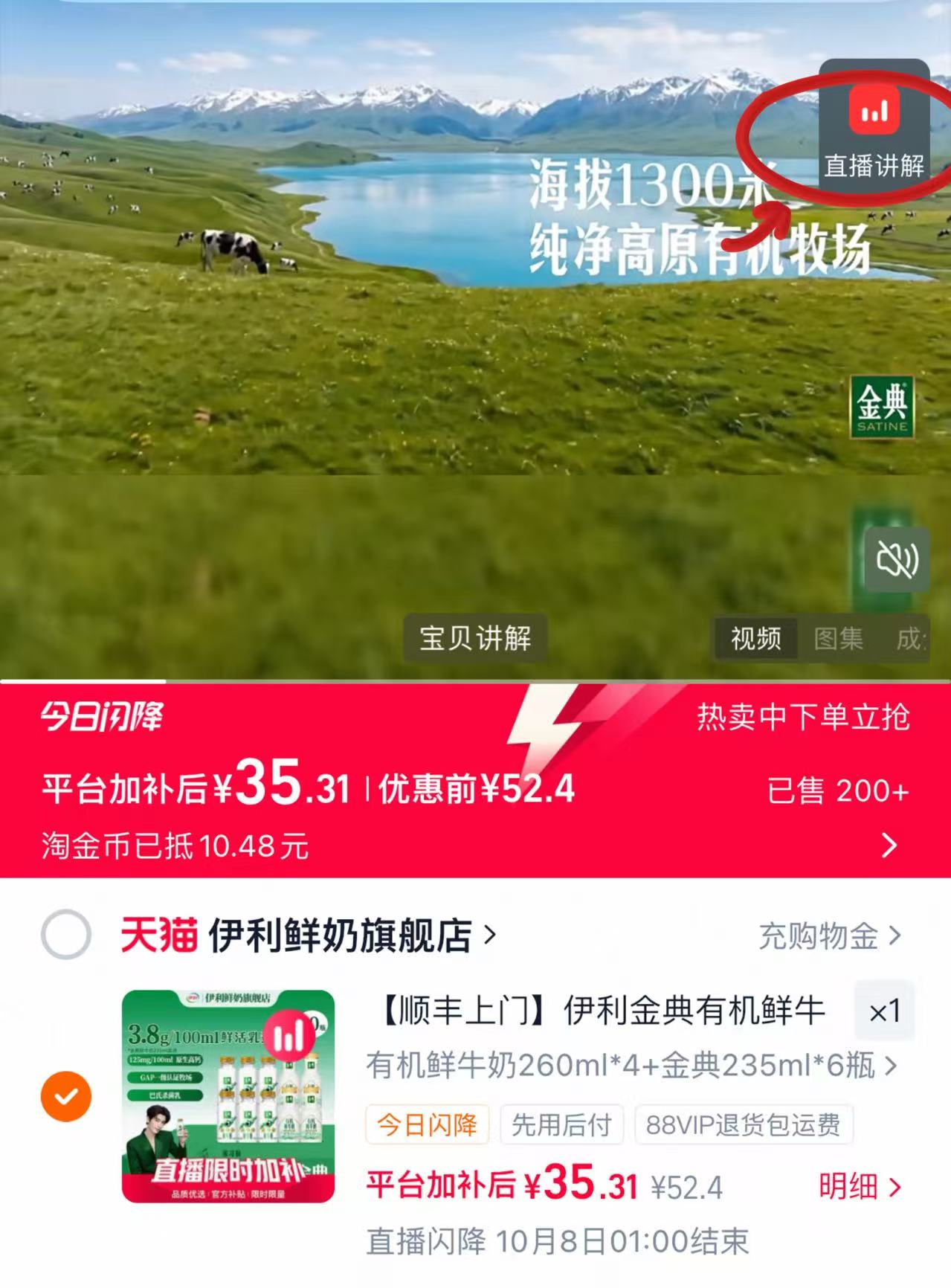This screenshot has width=951, height=1288.
Task: Switch to the 视频 tab
Action: [x=755, y=639]
